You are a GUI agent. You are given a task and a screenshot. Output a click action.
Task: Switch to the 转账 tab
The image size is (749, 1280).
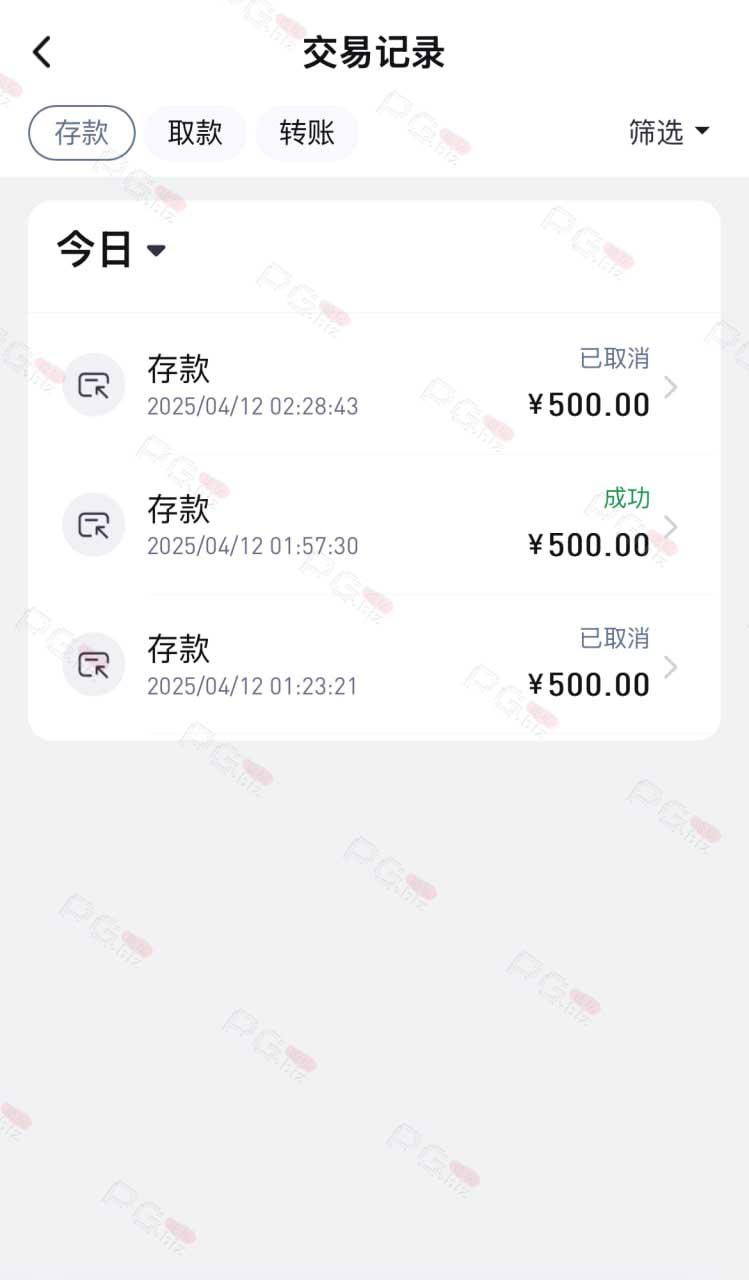click(x=307, y=132)
